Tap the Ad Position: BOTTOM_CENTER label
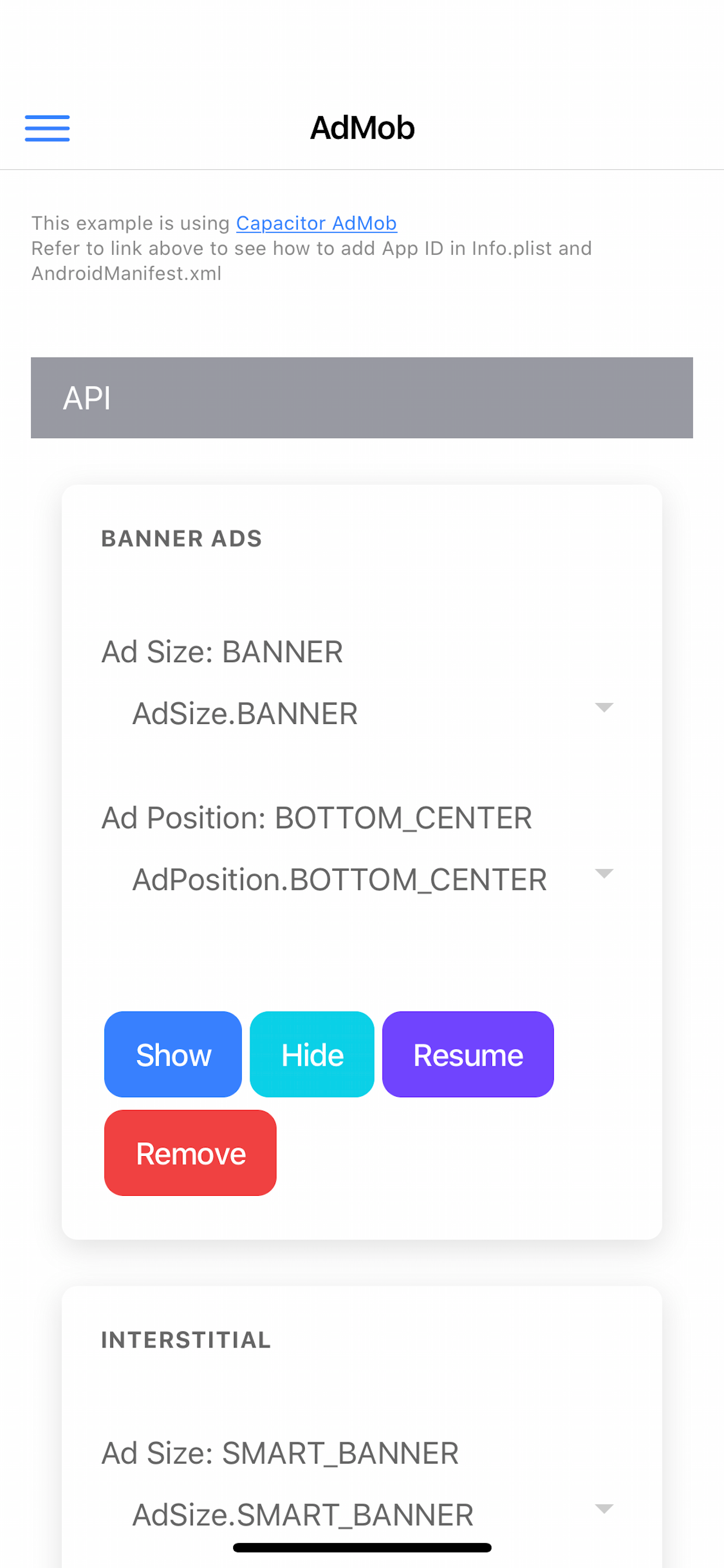 coord(317,818)
